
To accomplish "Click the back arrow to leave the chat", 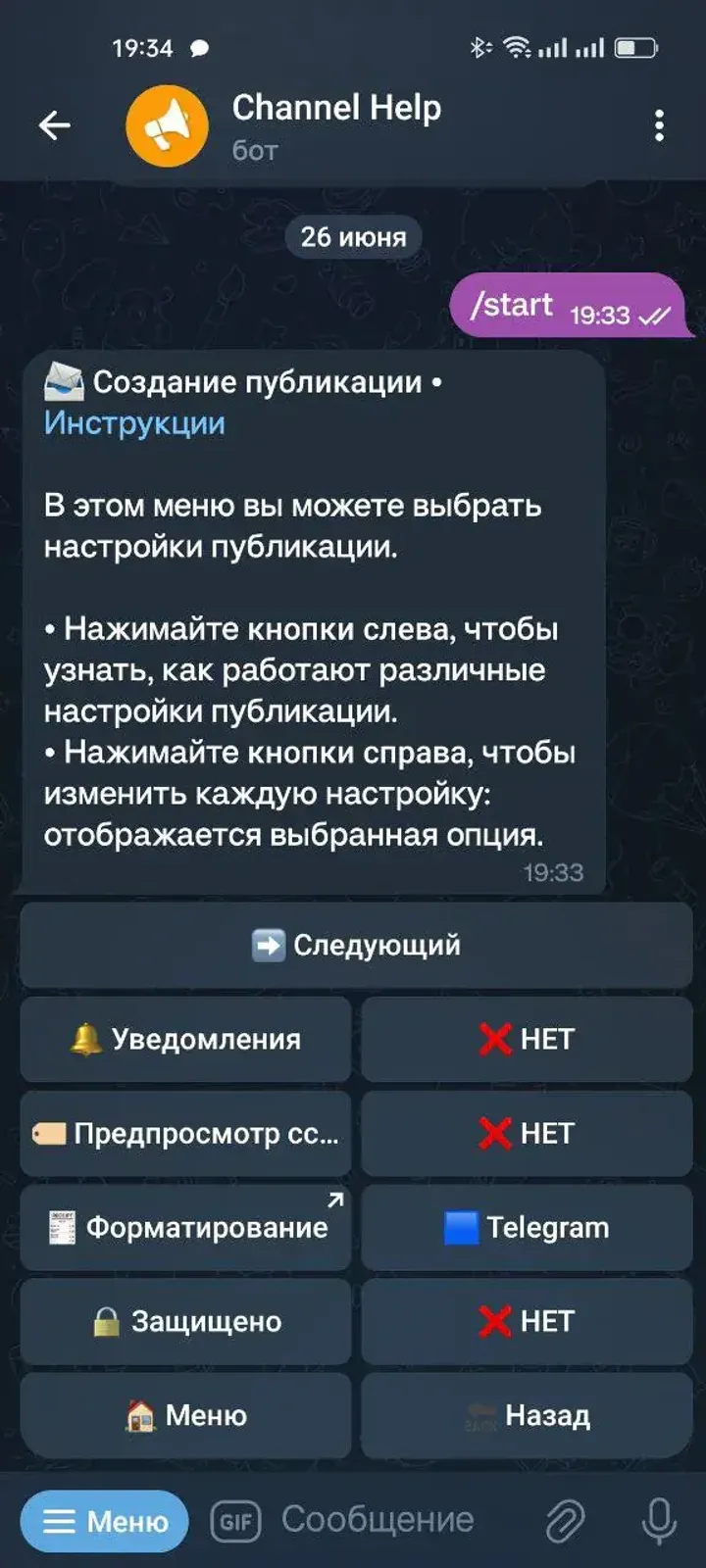I will (55, 124).
